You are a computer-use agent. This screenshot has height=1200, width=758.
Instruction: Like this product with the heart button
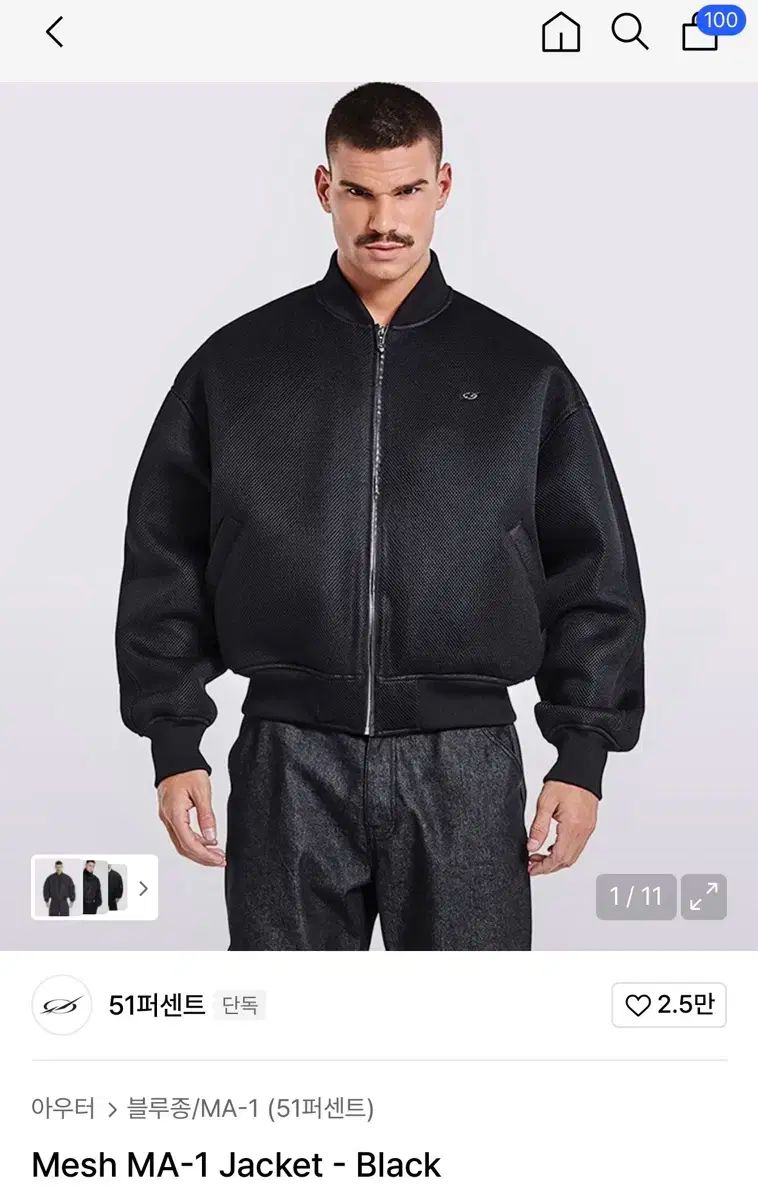[669, 1005]
